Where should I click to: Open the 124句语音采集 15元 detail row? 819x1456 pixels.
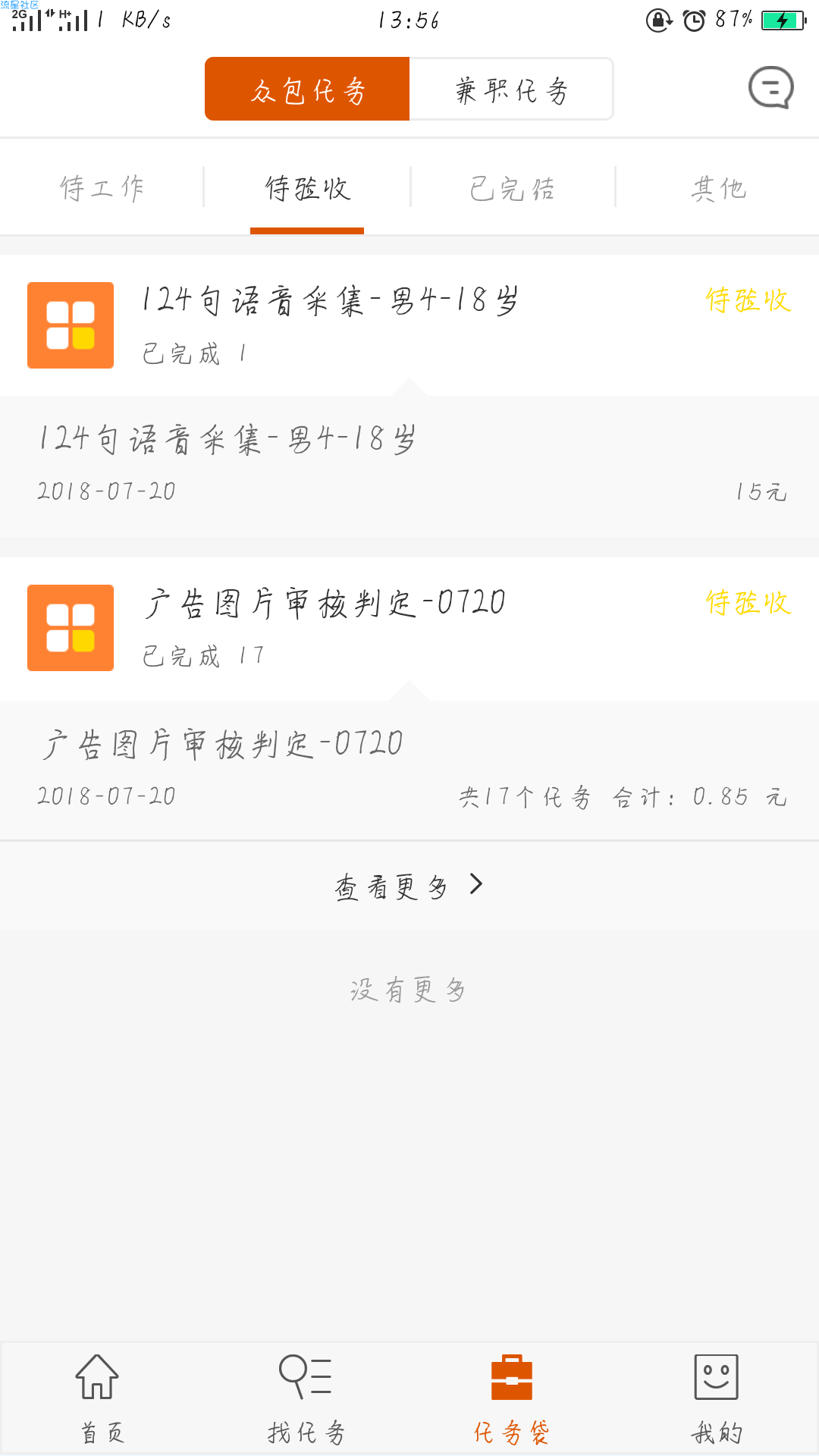tap(409, 466)
